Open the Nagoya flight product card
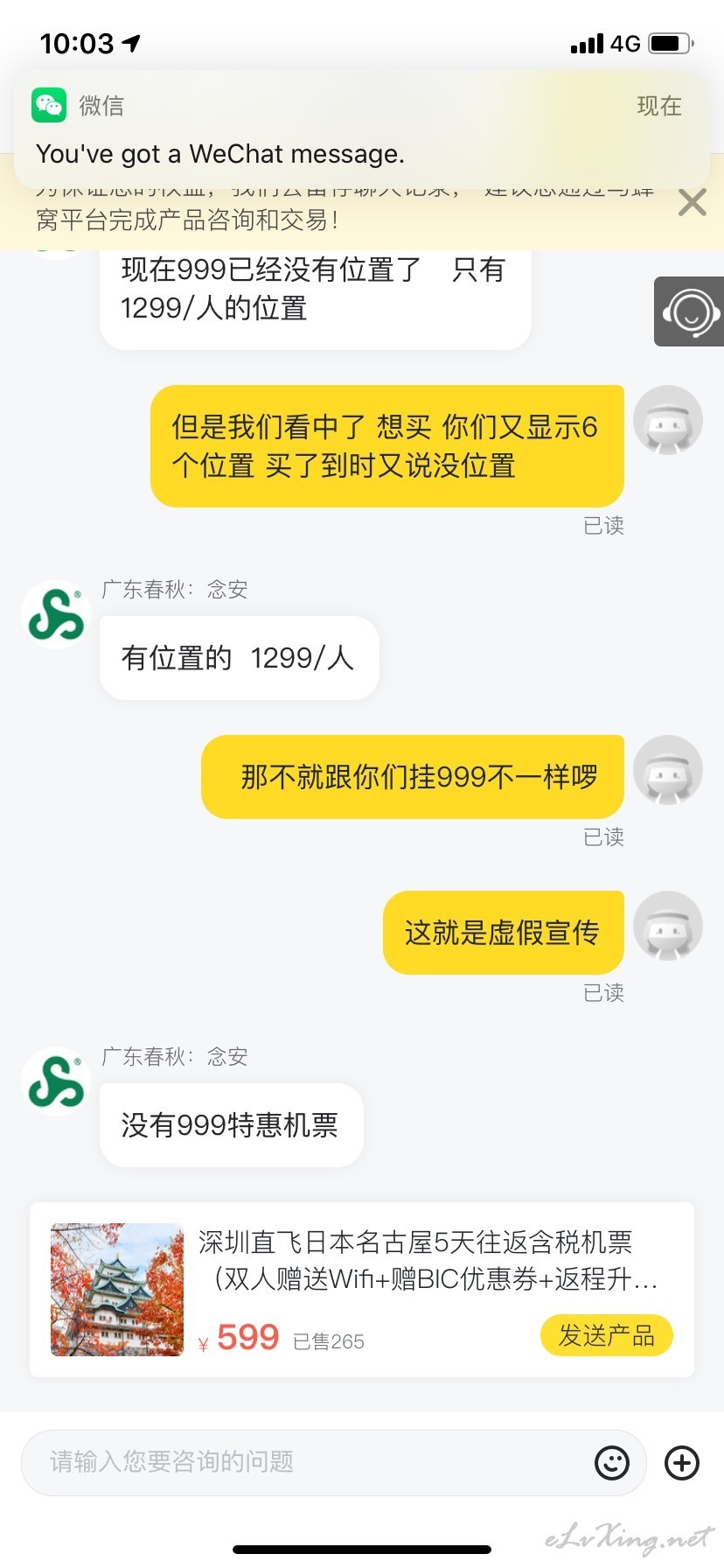 coord(361,1290)
